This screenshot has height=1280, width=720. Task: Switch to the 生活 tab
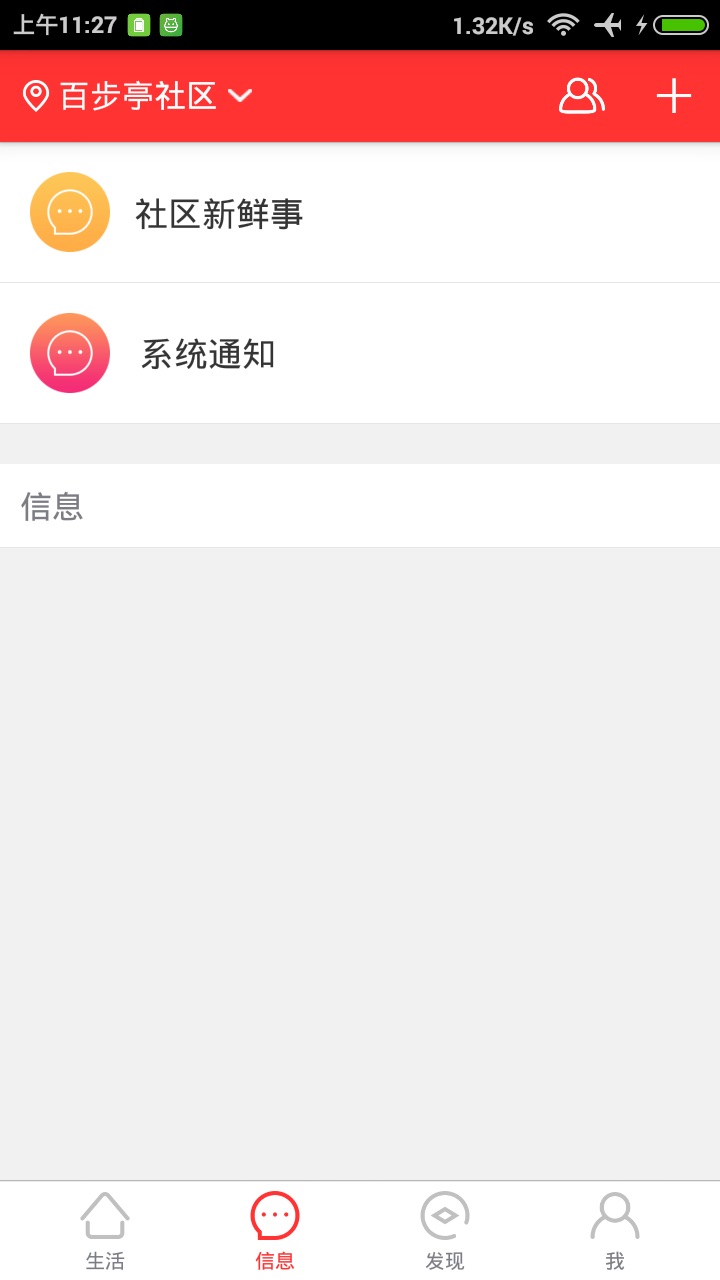[x=105, y=1231]
